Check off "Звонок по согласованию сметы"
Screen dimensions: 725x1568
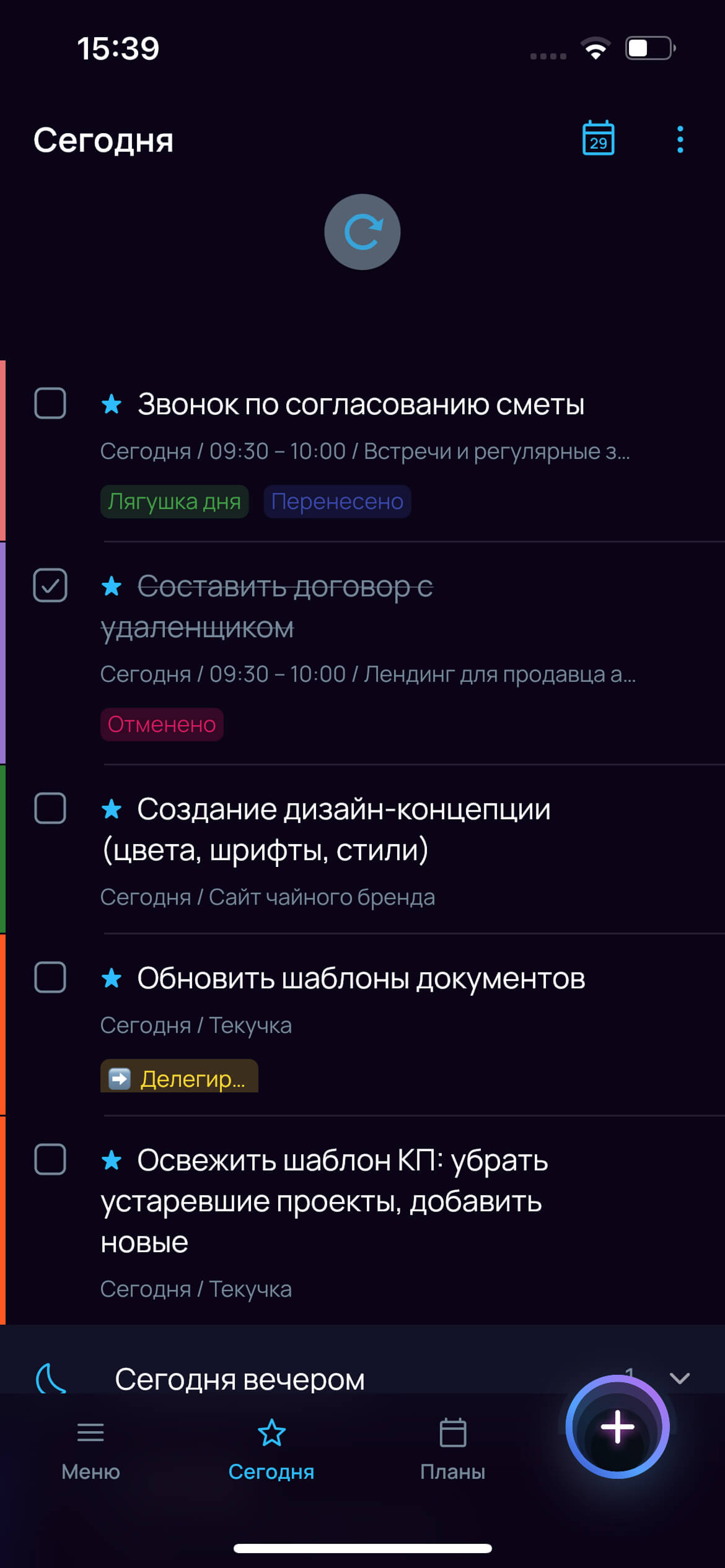click(x=50, y=403)
